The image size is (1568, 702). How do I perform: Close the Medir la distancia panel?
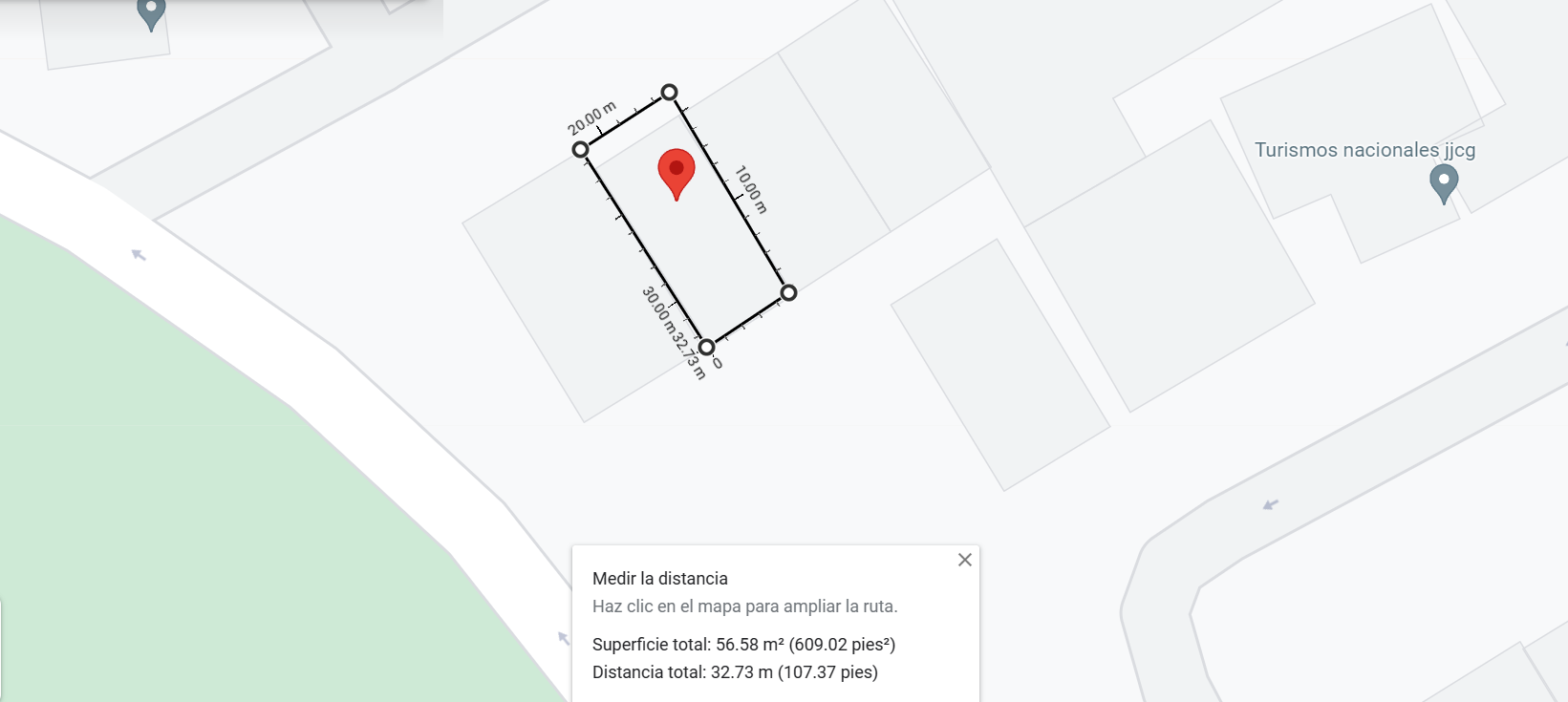965,560
